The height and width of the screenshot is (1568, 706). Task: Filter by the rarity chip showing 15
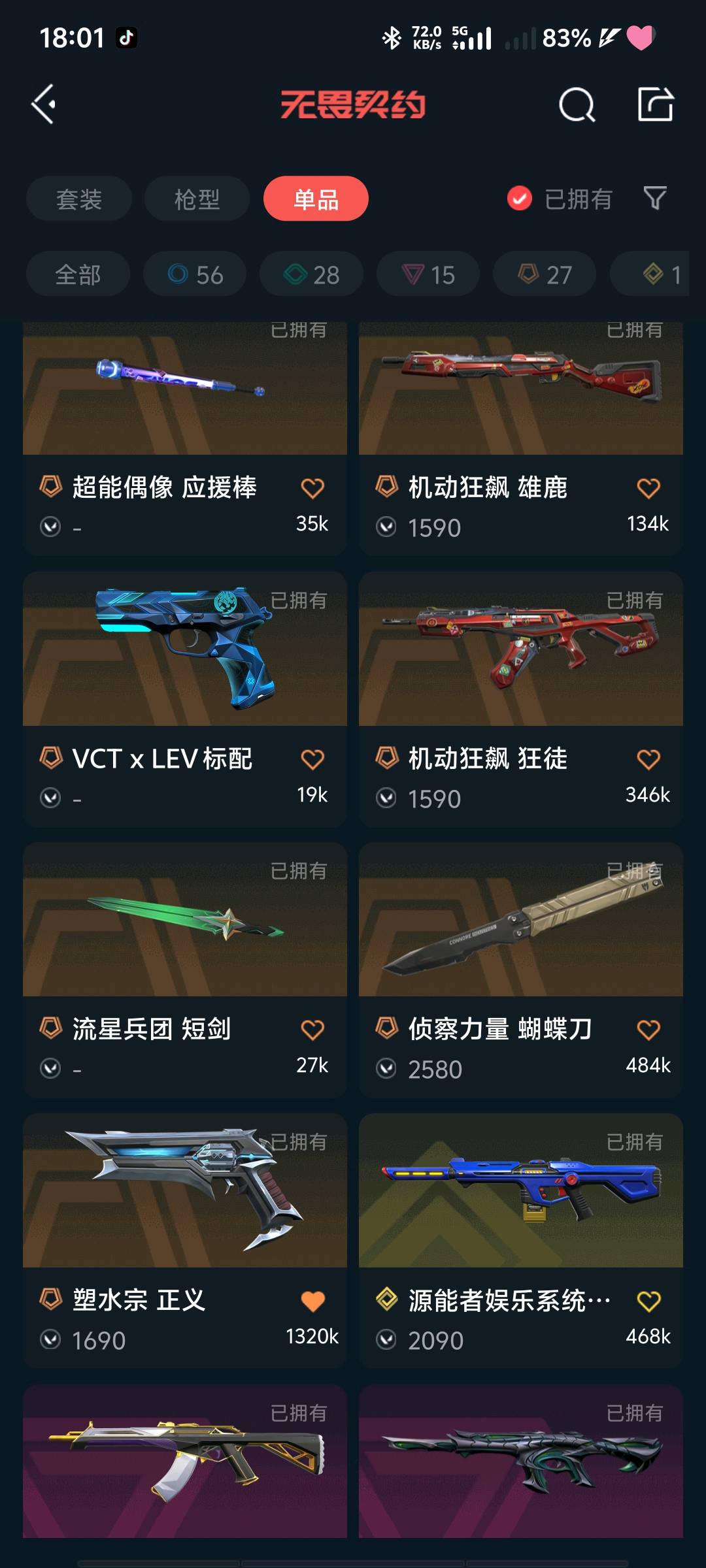click(428, 274)
